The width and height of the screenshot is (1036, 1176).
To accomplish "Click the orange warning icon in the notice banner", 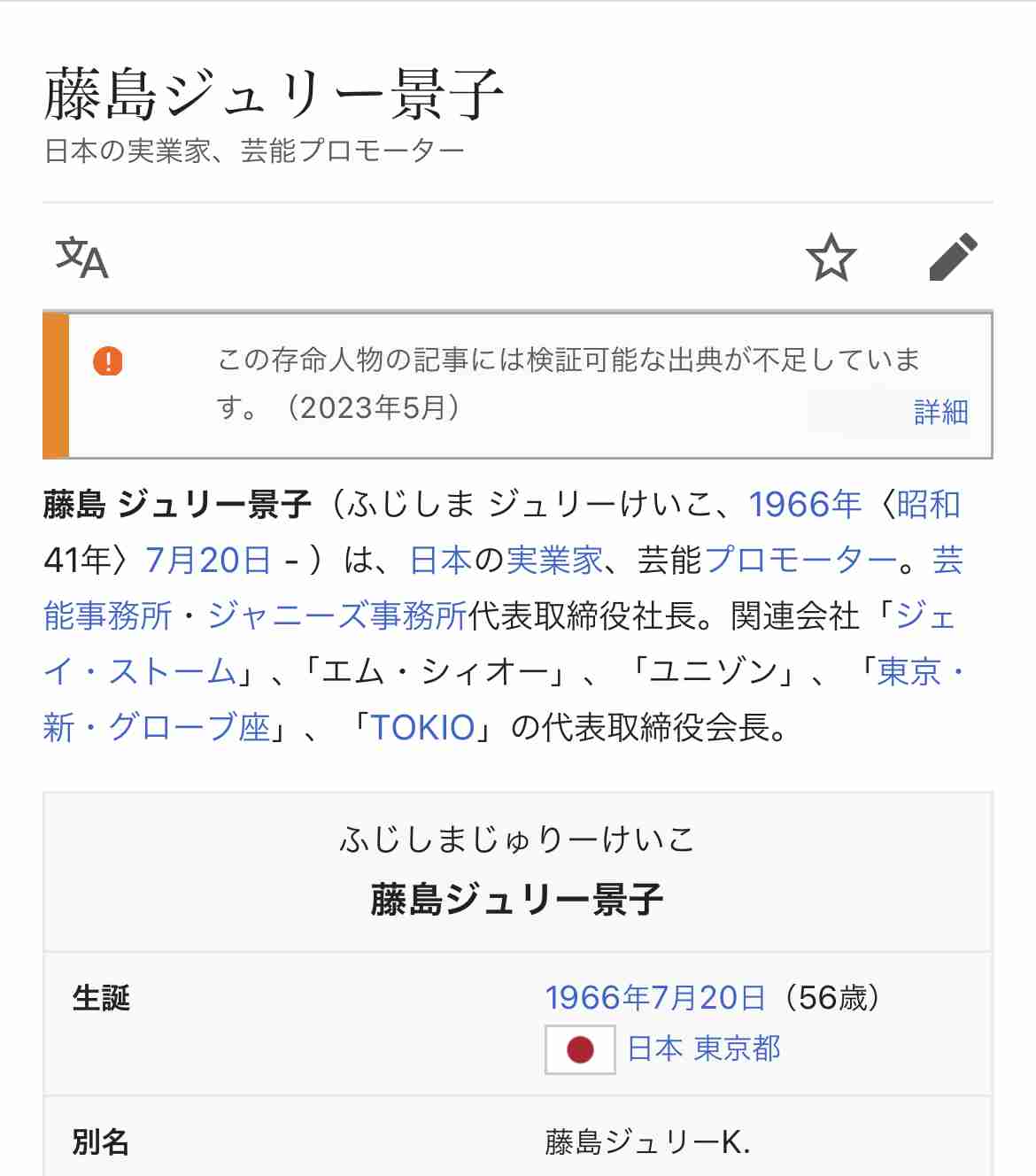I will tap(106, 361).
